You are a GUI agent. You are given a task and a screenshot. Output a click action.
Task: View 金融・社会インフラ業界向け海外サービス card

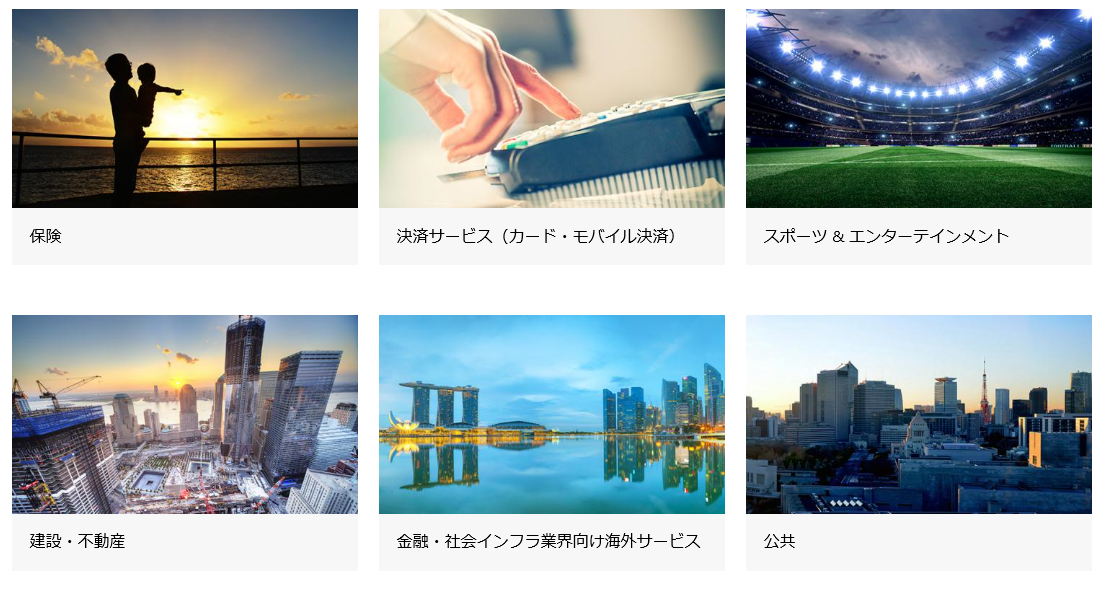[x=551, y=442]
